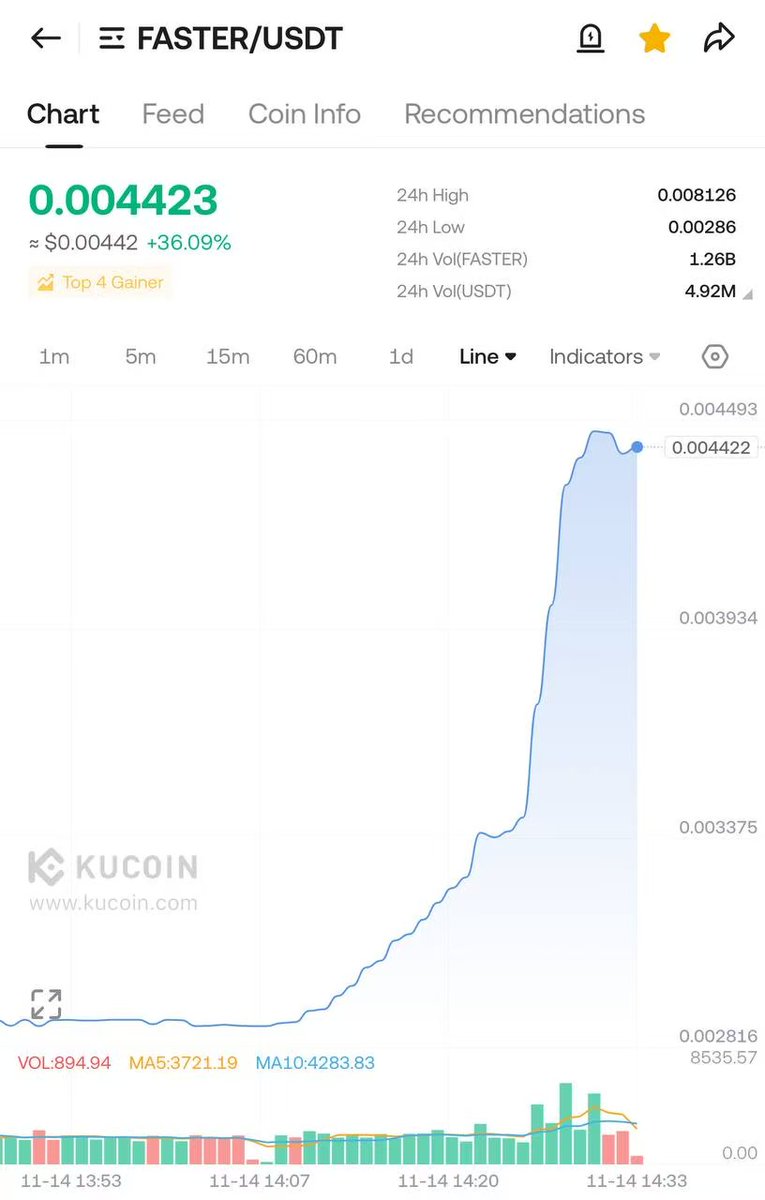The width and height of the screenshot is (765, 1200).
Task: Switch to the Feed tab
Action: click(x=173, y=114)
